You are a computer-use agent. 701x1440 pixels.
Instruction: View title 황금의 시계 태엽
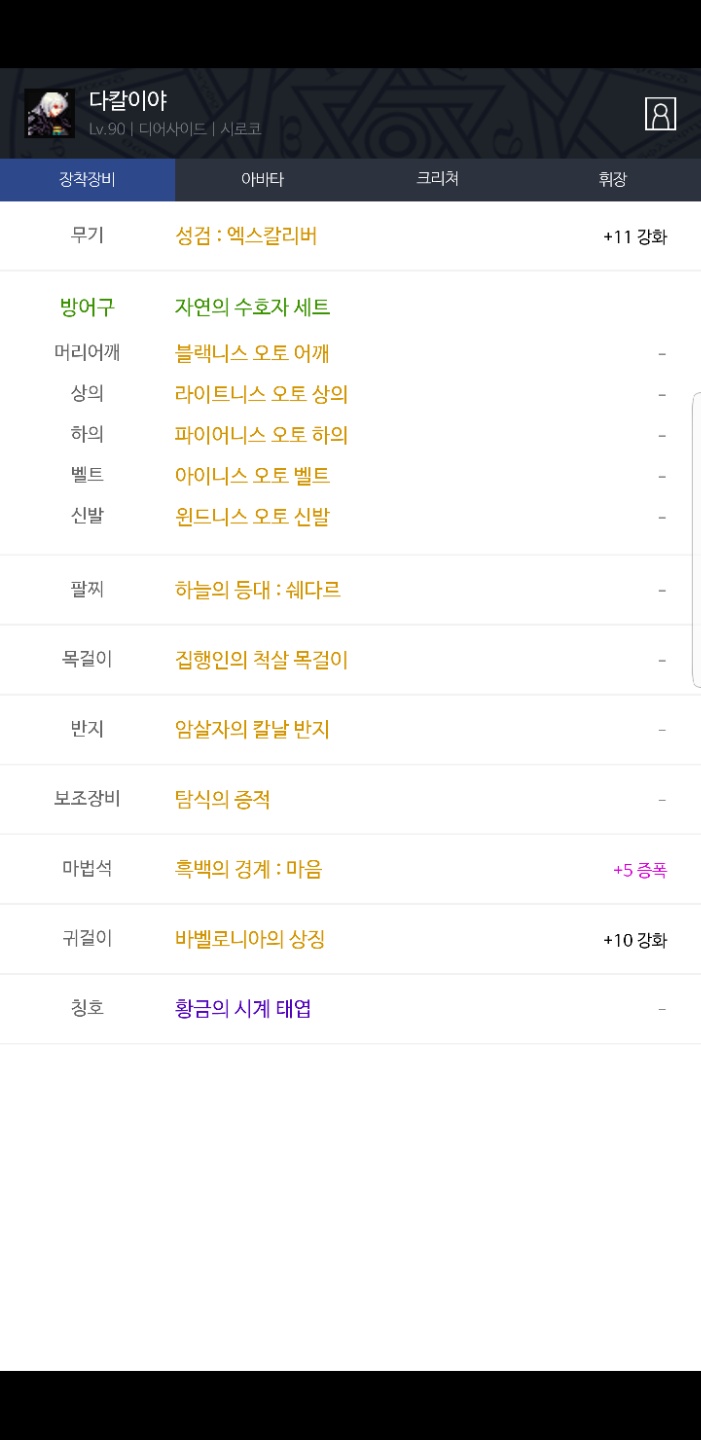[x=243, y=1008]
